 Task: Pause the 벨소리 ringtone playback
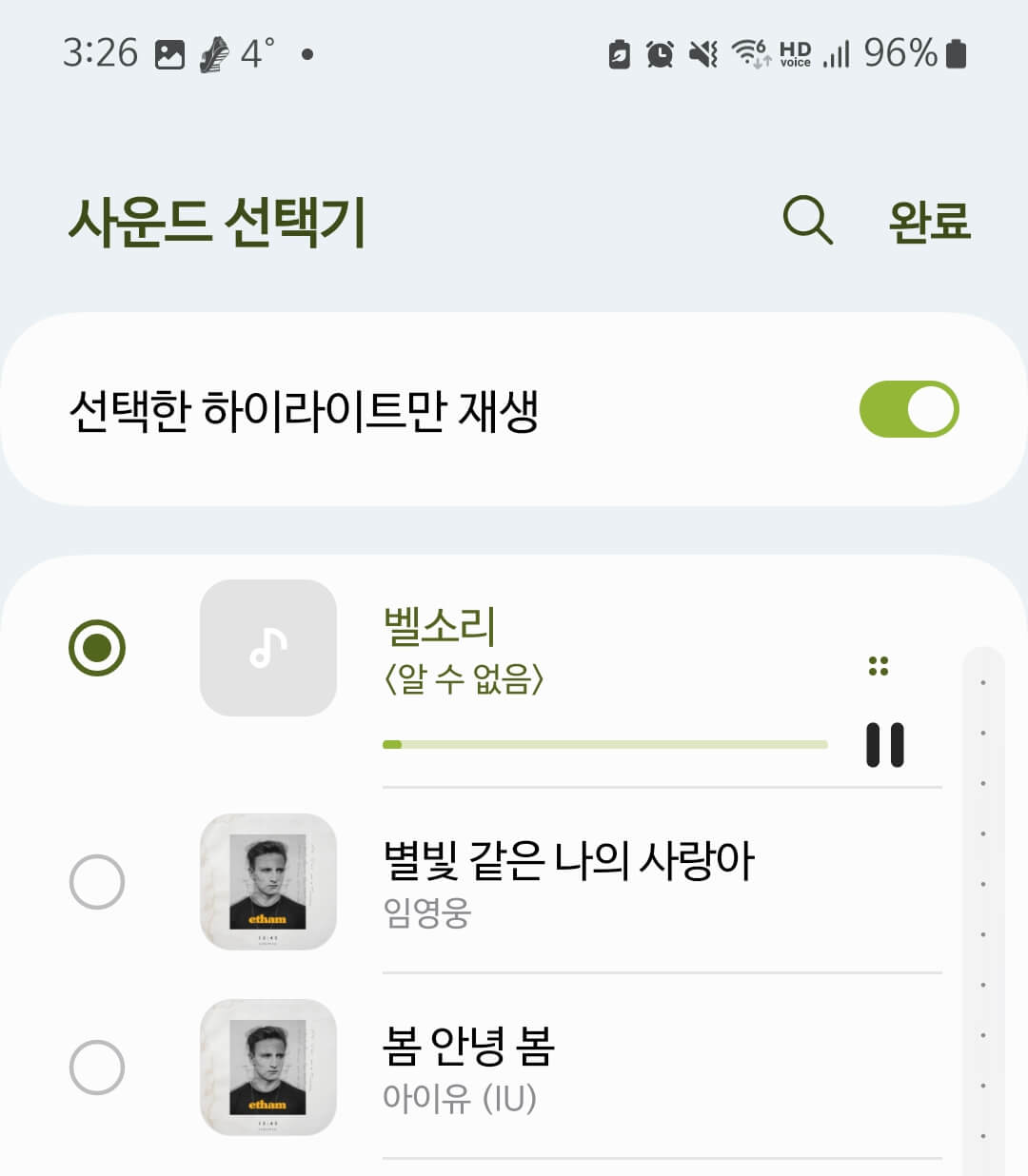tap(887, 745)
